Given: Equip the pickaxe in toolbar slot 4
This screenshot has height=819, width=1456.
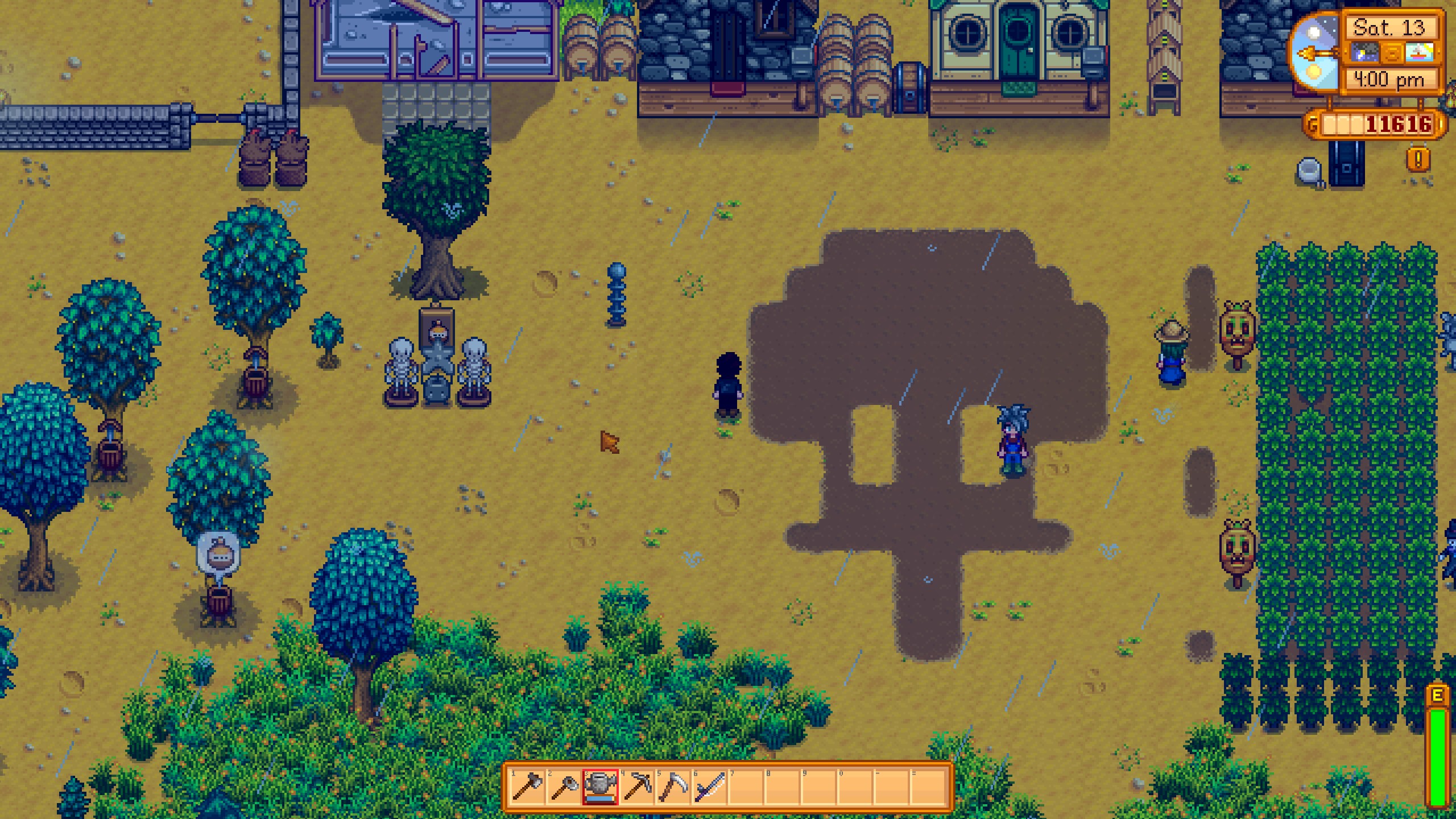Looking at the screenshot, I should click(x=637, y=787).
